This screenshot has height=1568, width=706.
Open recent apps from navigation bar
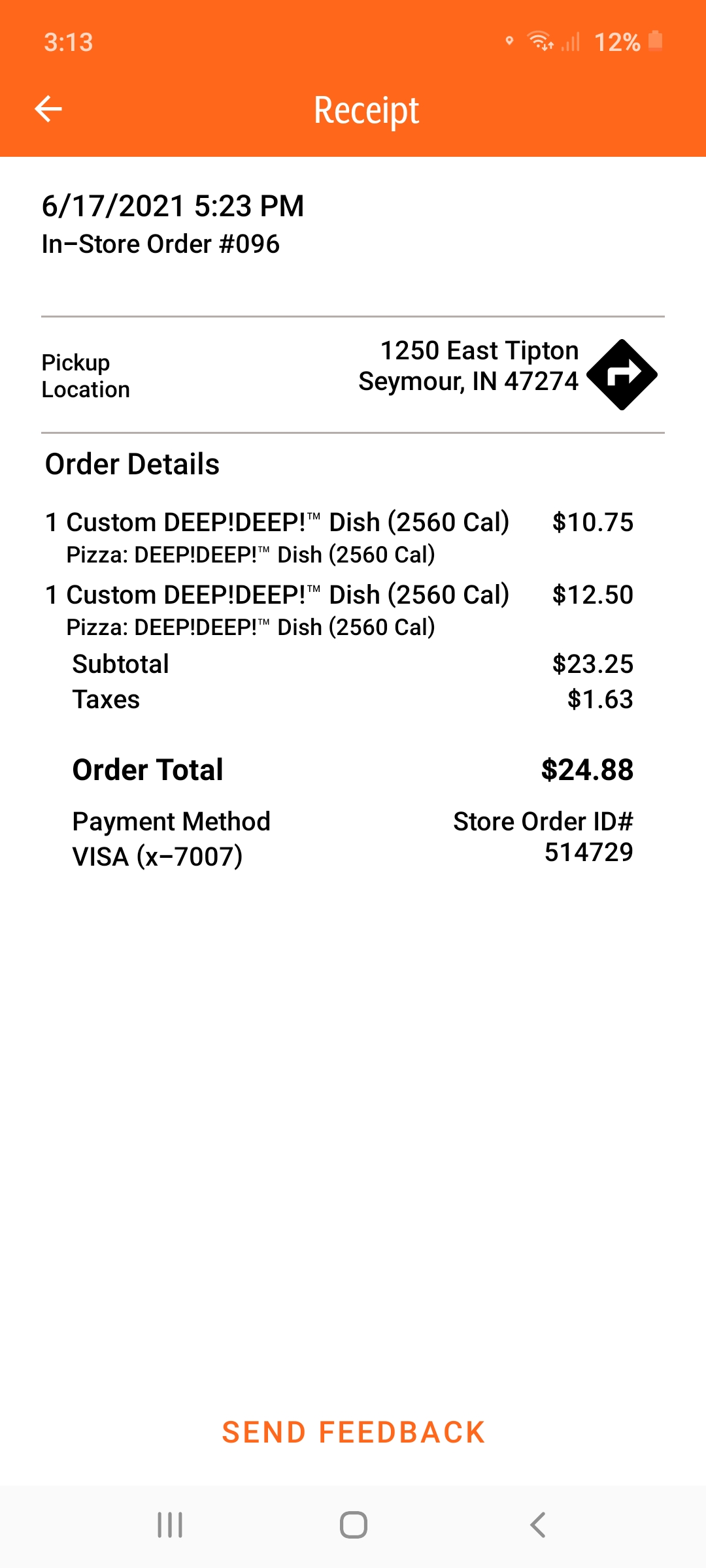(170, 1525)
